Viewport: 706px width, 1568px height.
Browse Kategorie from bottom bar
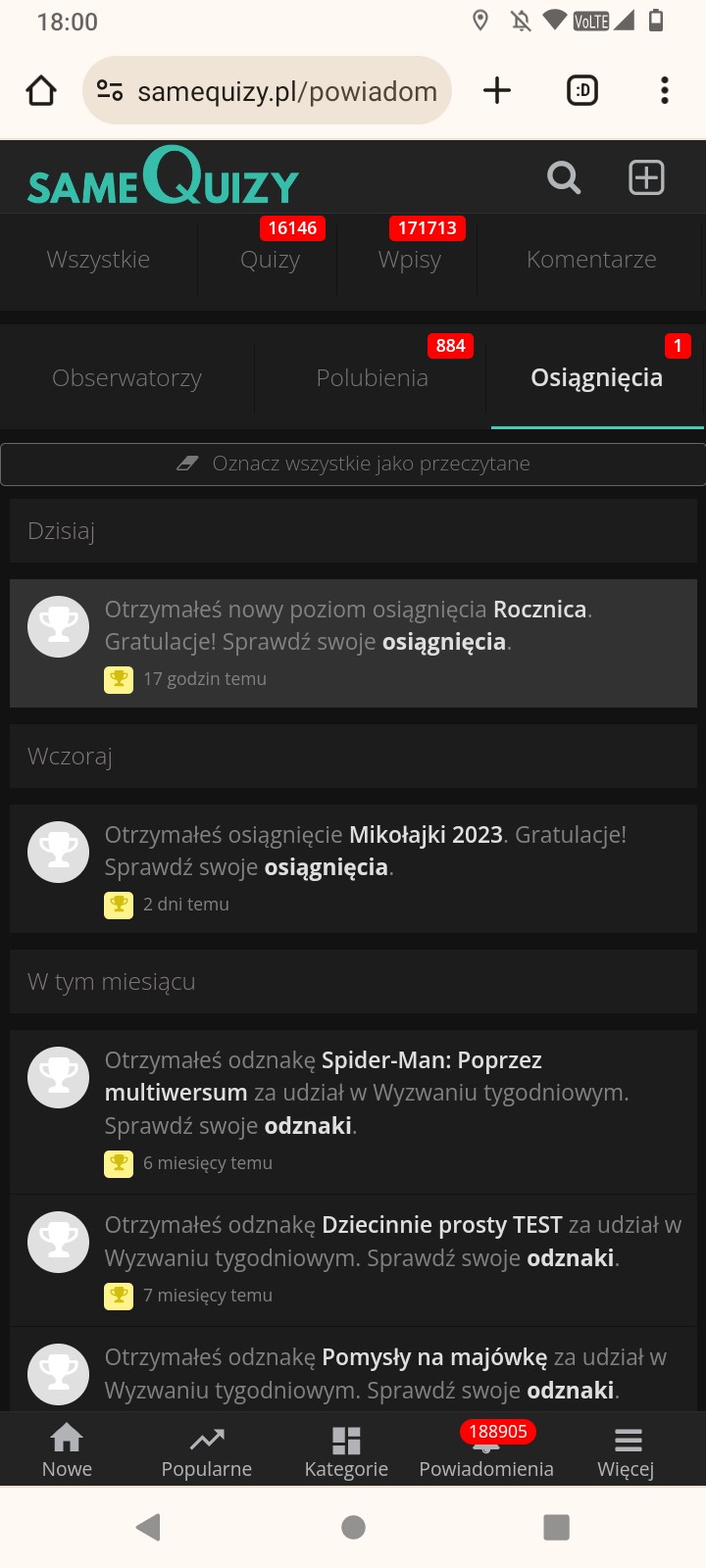tap(346, 1450)
